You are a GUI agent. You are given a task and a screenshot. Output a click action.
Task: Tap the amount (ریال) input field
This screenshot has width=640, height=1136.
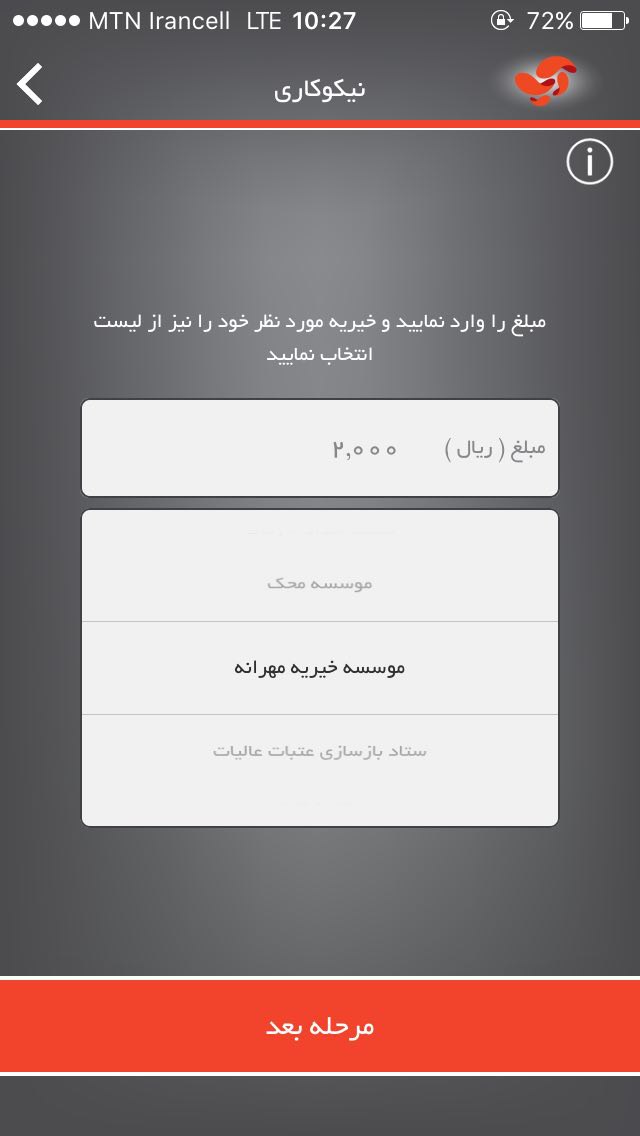(x=320, y=449)
